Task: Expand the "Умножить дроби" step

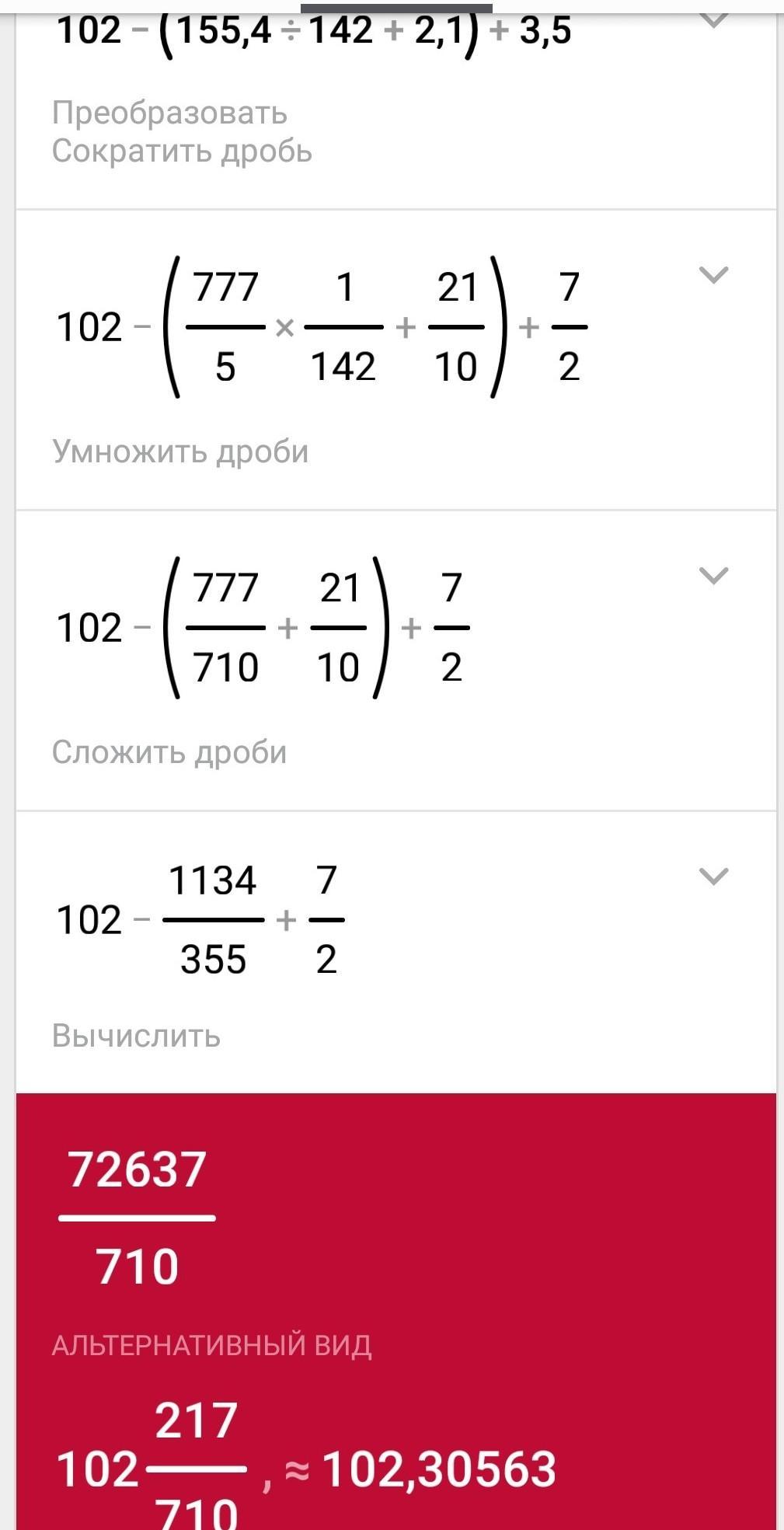Action: point(713,275)
